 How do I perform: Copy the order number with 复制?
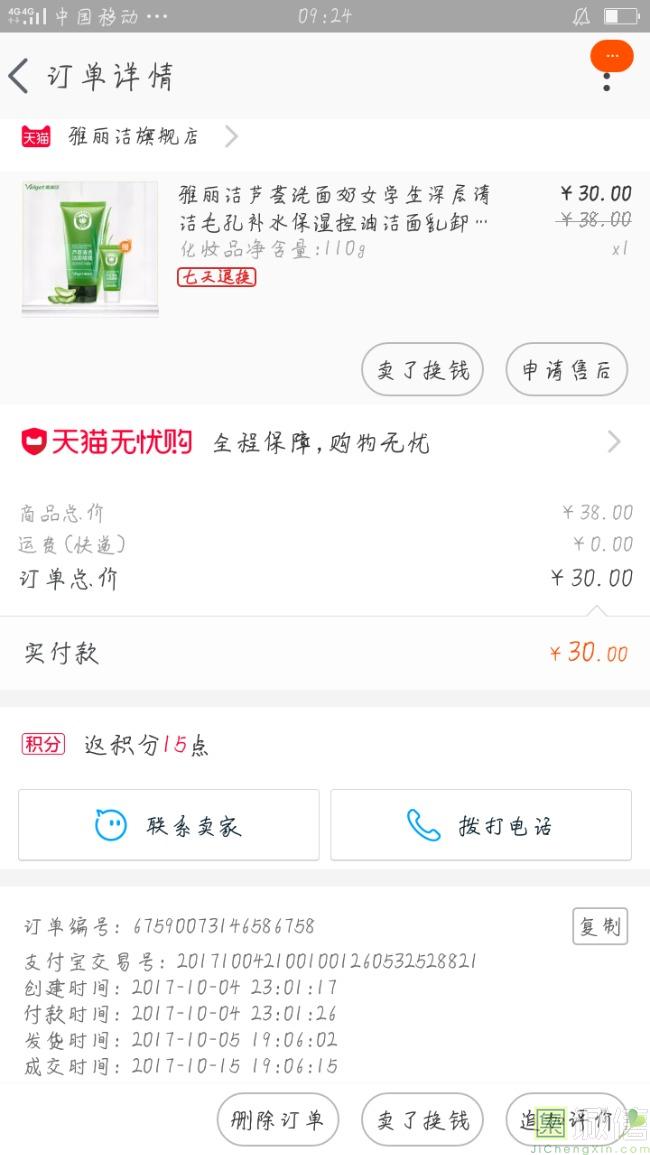point(600,926)
